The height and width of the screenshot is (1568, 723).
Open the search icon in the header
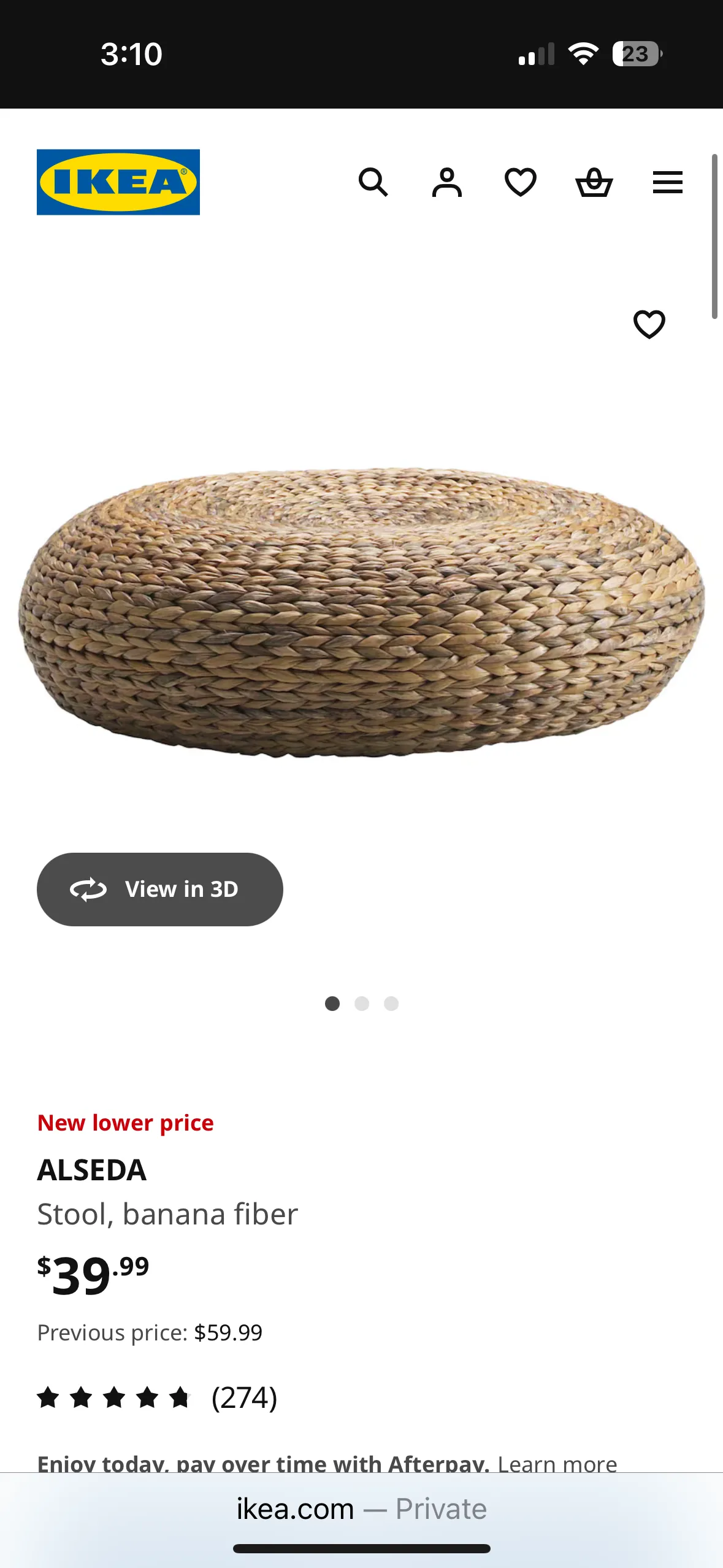[373, 182]
